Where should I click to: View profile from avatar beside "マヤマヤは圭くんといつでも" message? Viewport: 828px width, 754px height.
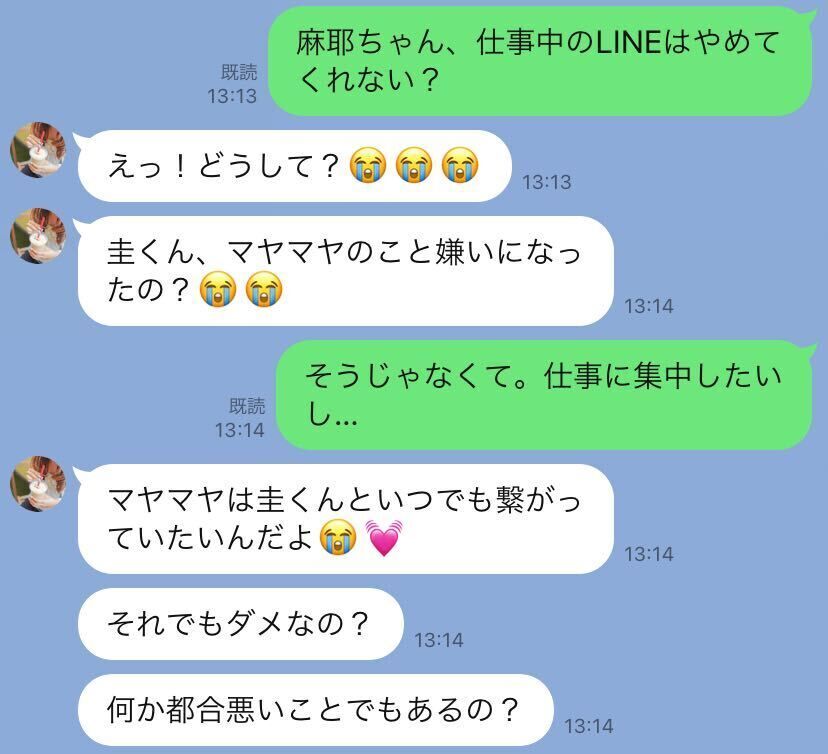(37, 484)
